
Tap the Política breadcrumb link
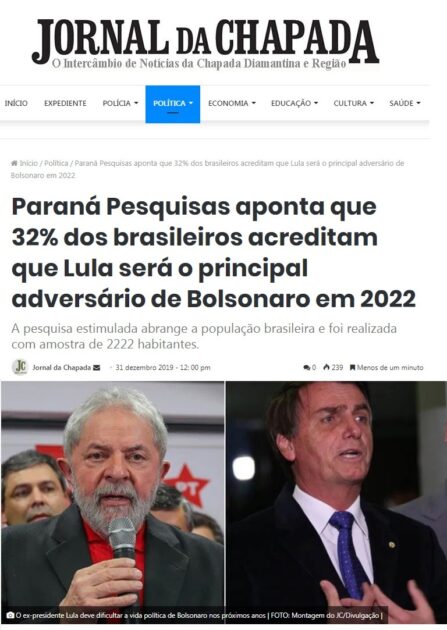pyautogui.click(x=56, y=163)
